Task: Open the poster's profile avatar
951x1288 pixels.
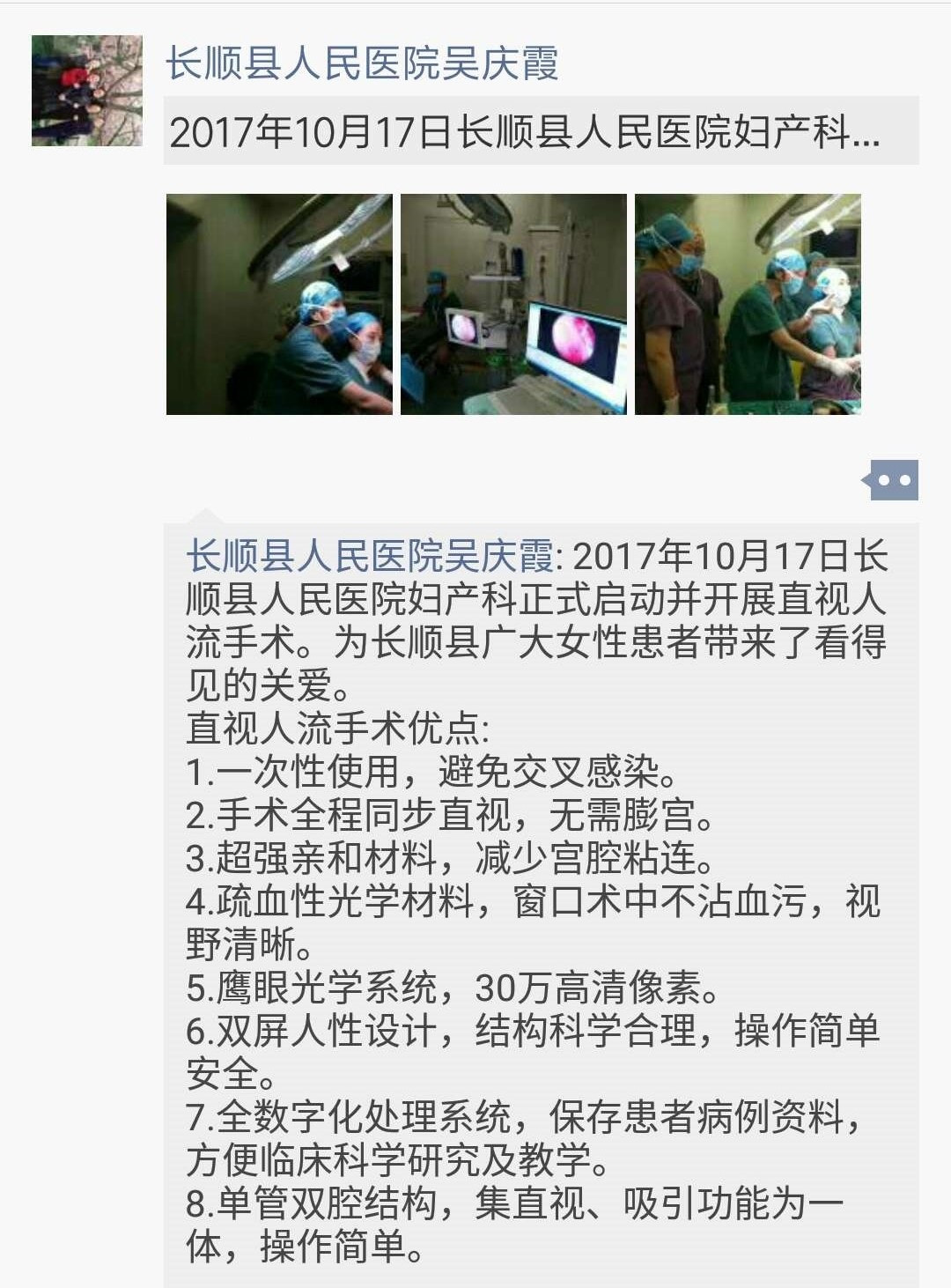Action: (86, 91)
